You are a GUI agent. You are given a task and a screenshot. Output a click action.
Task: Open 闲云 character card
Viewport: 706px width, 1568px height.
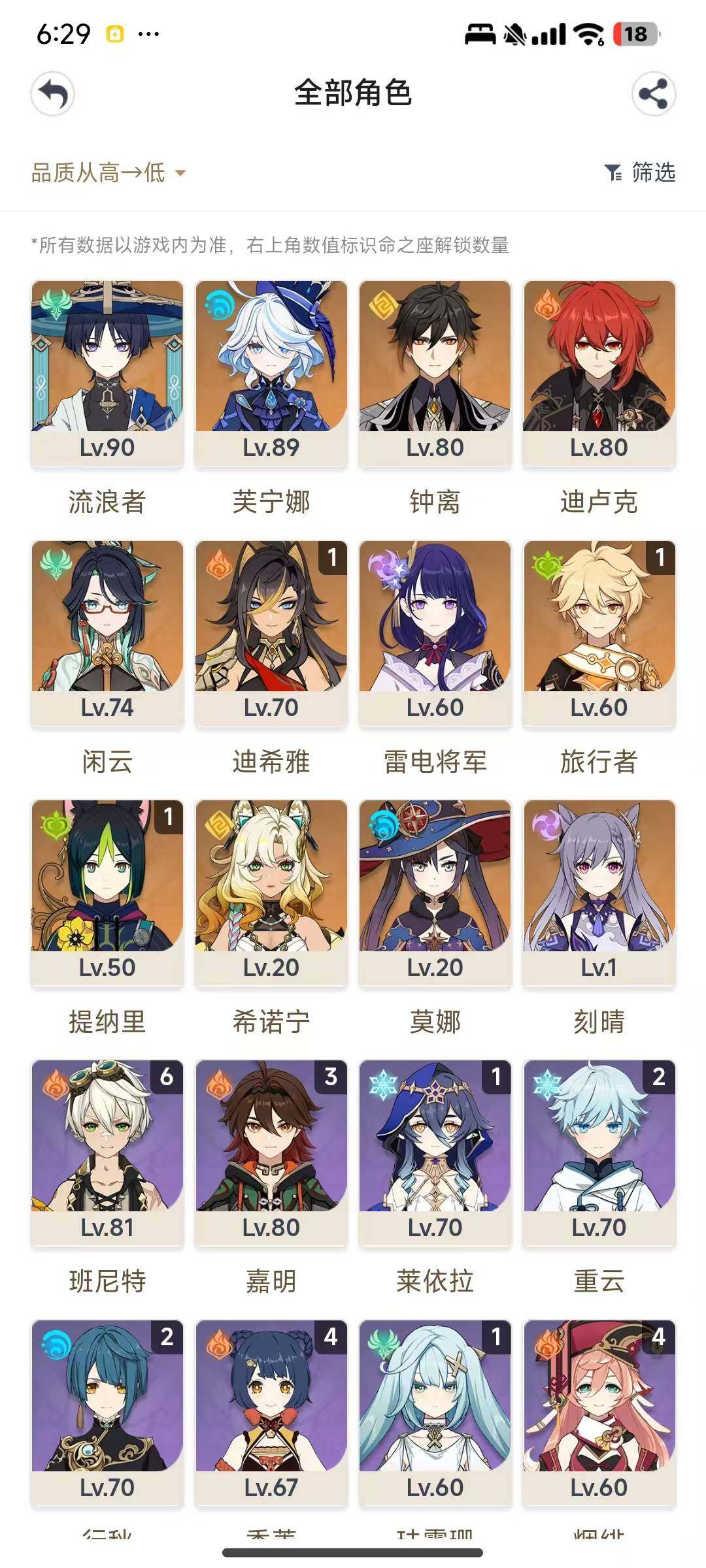coord(107,632)
